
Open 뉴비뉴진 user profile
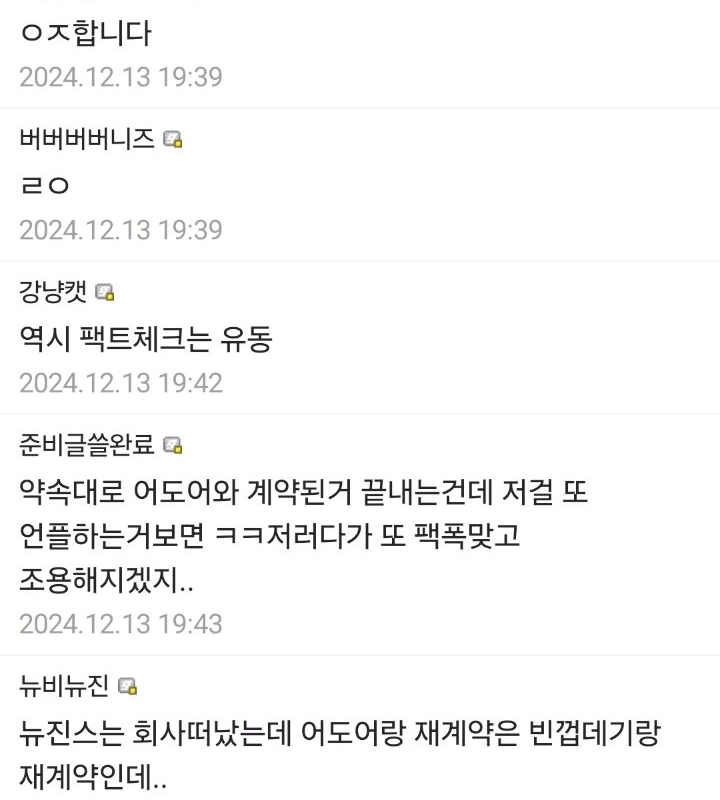[65, 686]
